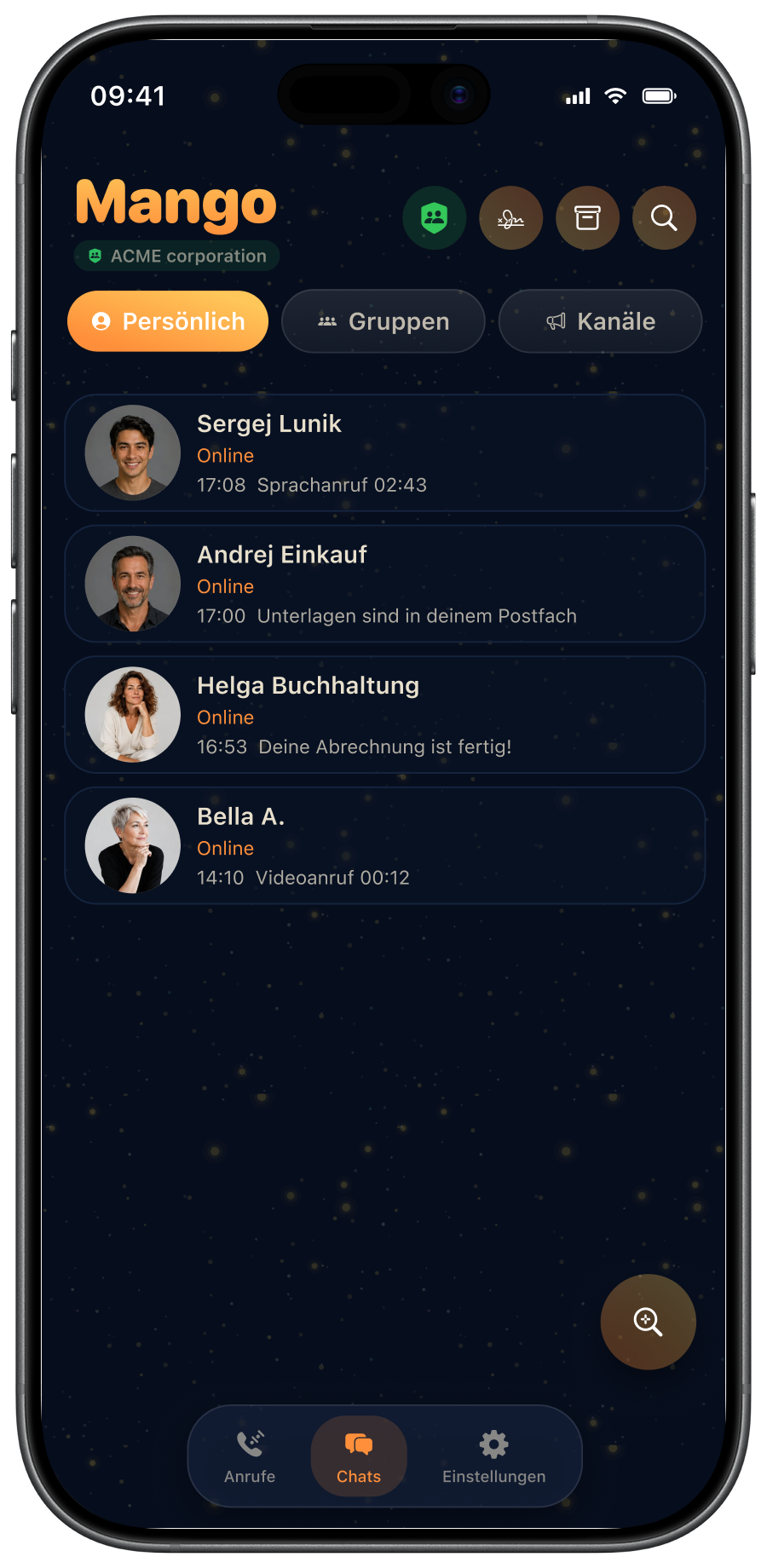Viewport: 767px width, 1568px height.
Task: Open the Einstellungen tab
Action: 493,1456
